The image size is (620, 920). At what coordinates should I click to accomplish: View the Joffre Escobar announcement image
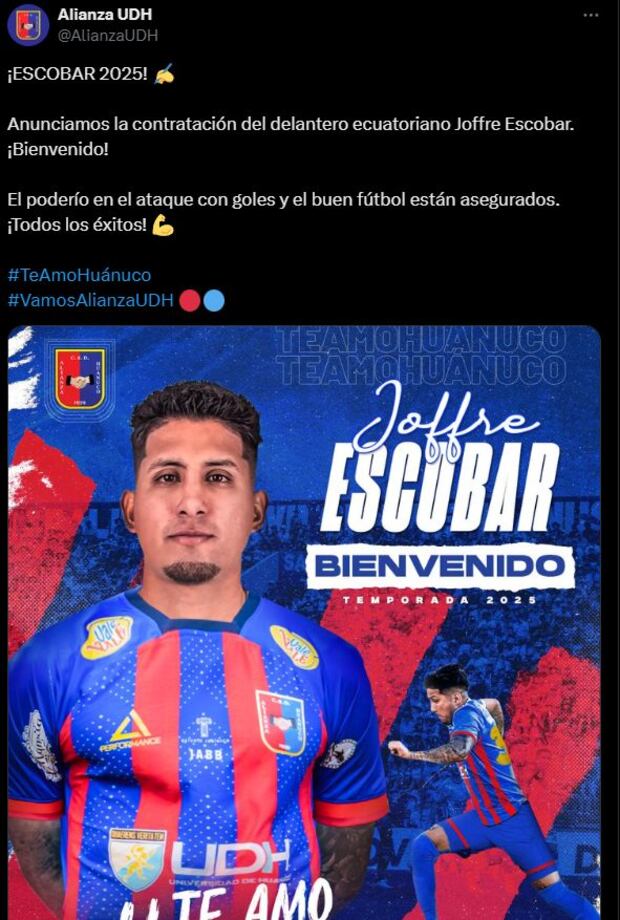click(x=304, y=620)
